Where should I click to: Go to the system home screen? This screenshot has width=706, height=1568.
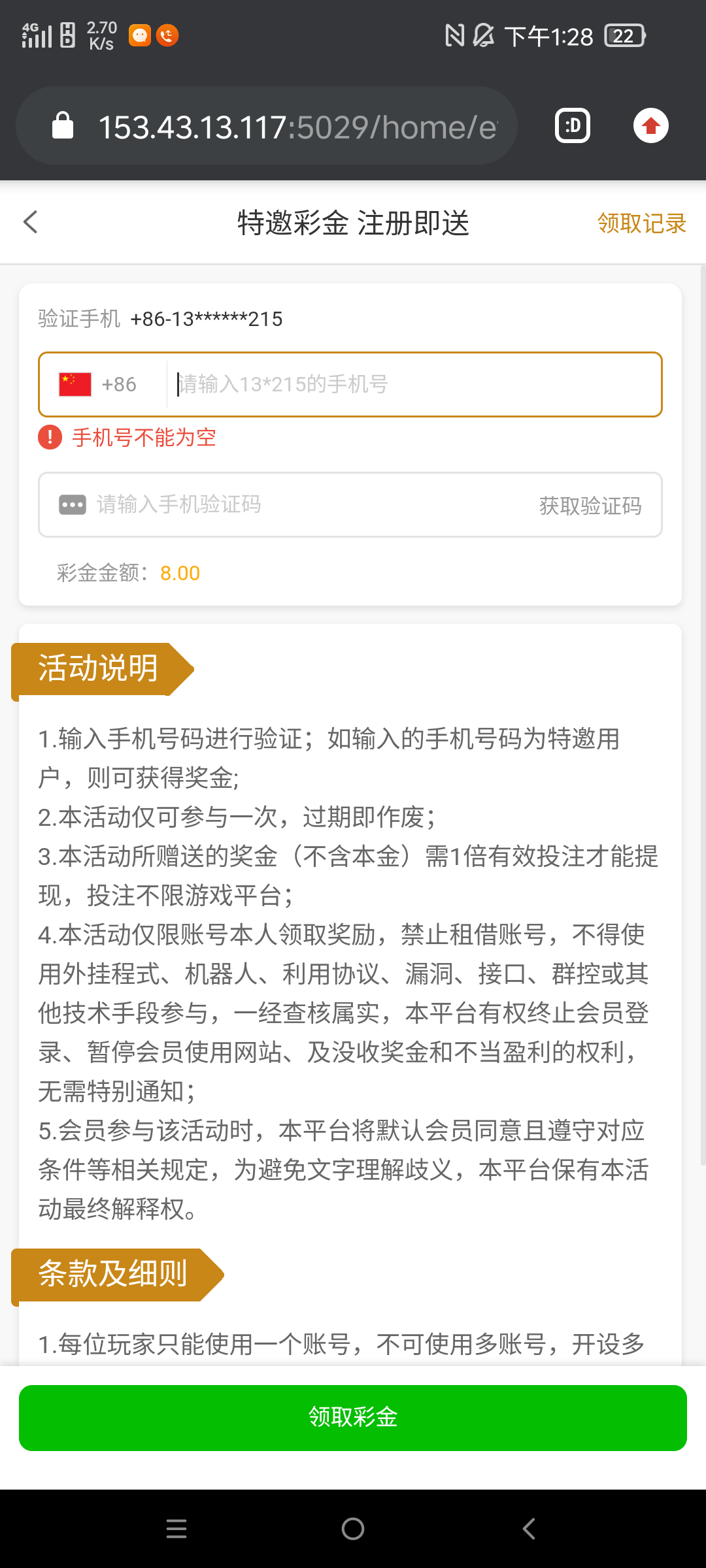pos(353,1529)
